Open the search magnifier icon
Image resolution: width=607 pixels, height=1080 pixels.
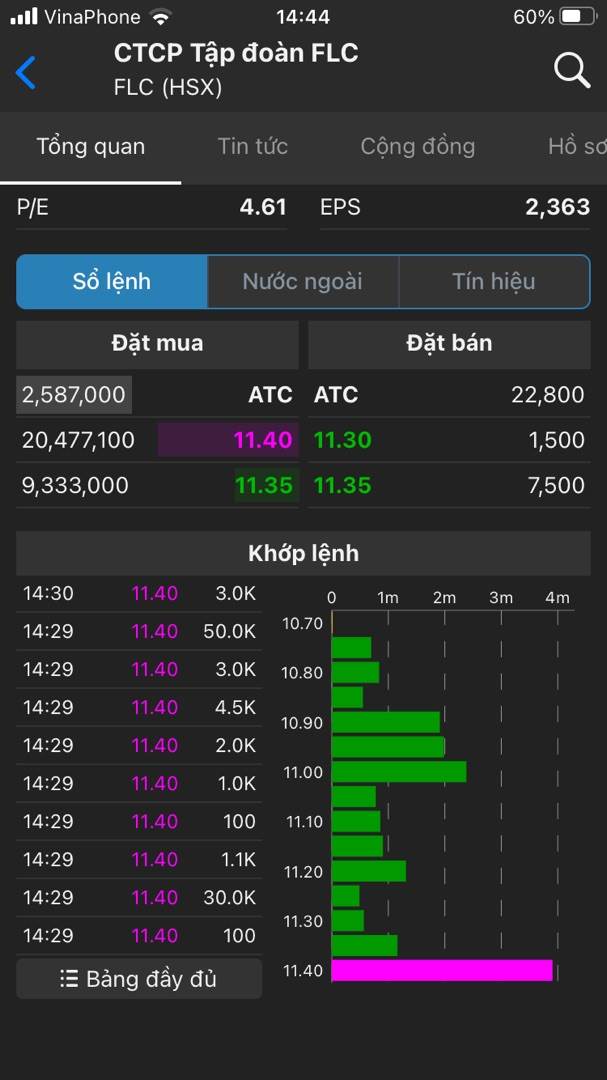(571, 70)
